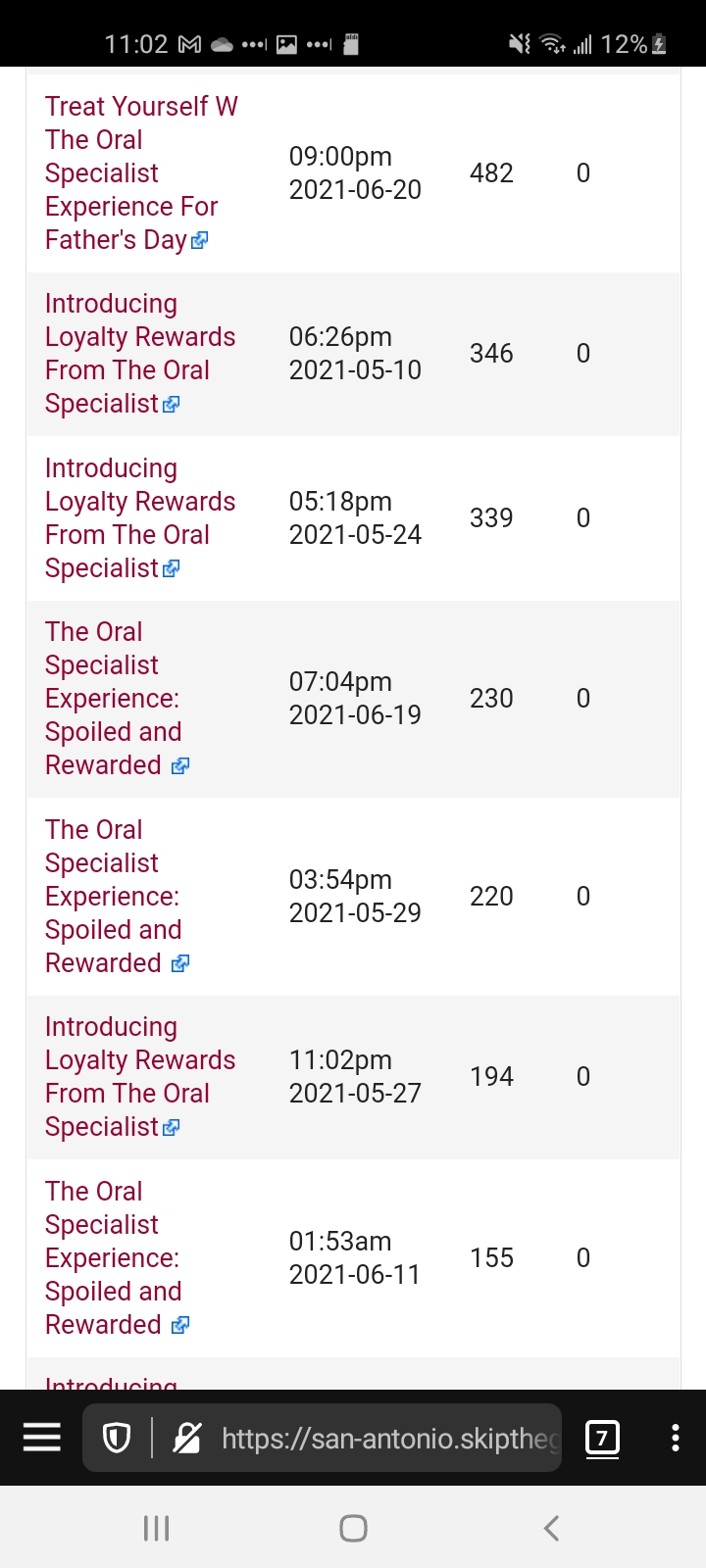Tap the tracking protection shield icon
The height and width of the screenshot is (1568, 706).
pyautogui.click(x=117, y=1438)
